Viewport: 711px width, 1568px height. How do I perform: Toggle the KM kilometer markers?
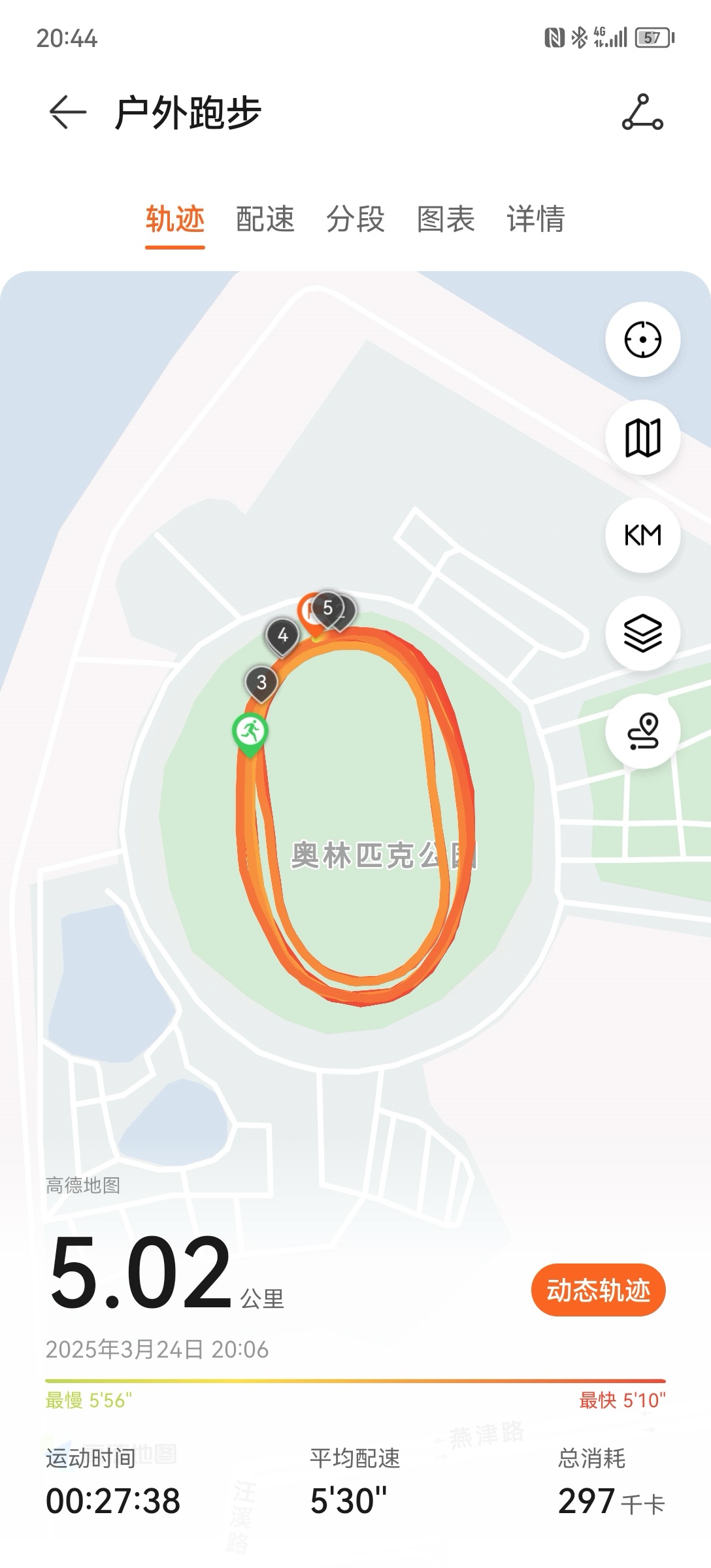pos(642,536)
